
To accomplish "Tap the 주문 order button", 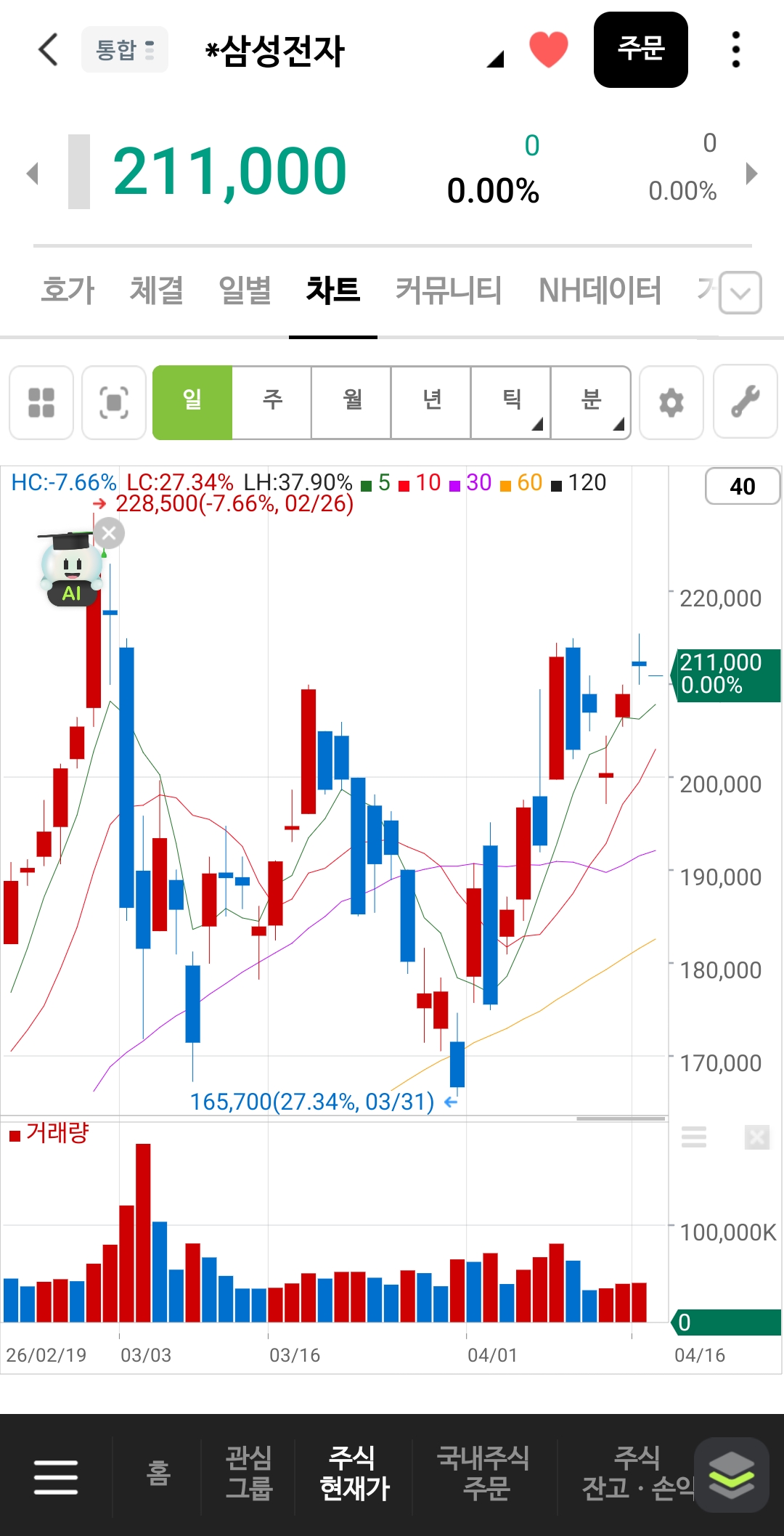I will [x=640, y=50].
